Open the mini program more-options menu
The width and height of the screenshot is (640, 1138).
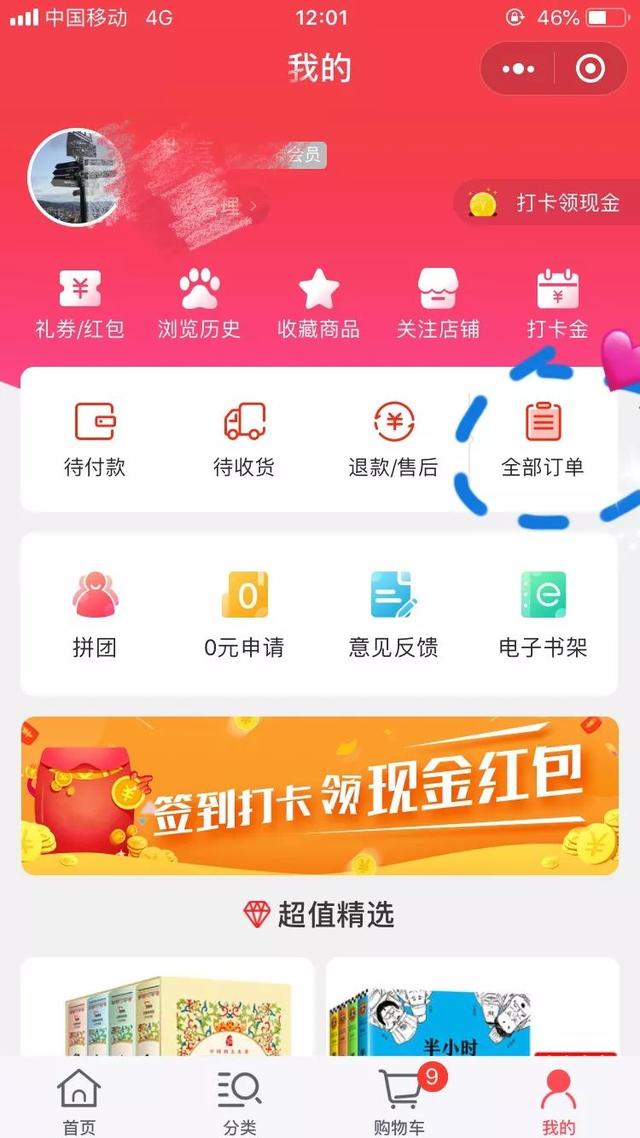tap(518, 69)
